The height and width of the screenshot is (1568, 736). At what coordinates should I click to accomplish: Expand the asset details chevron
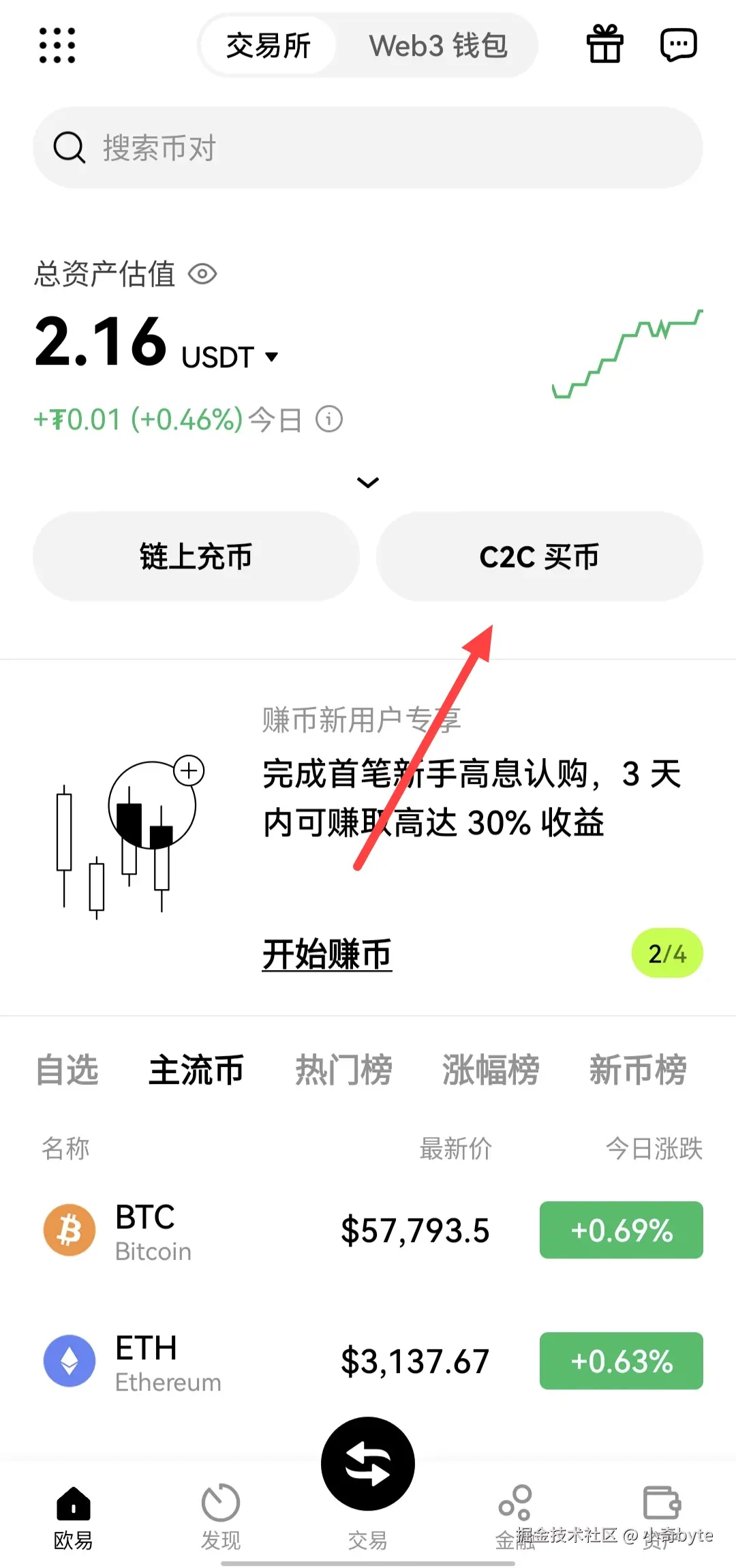tap(368, 483)
